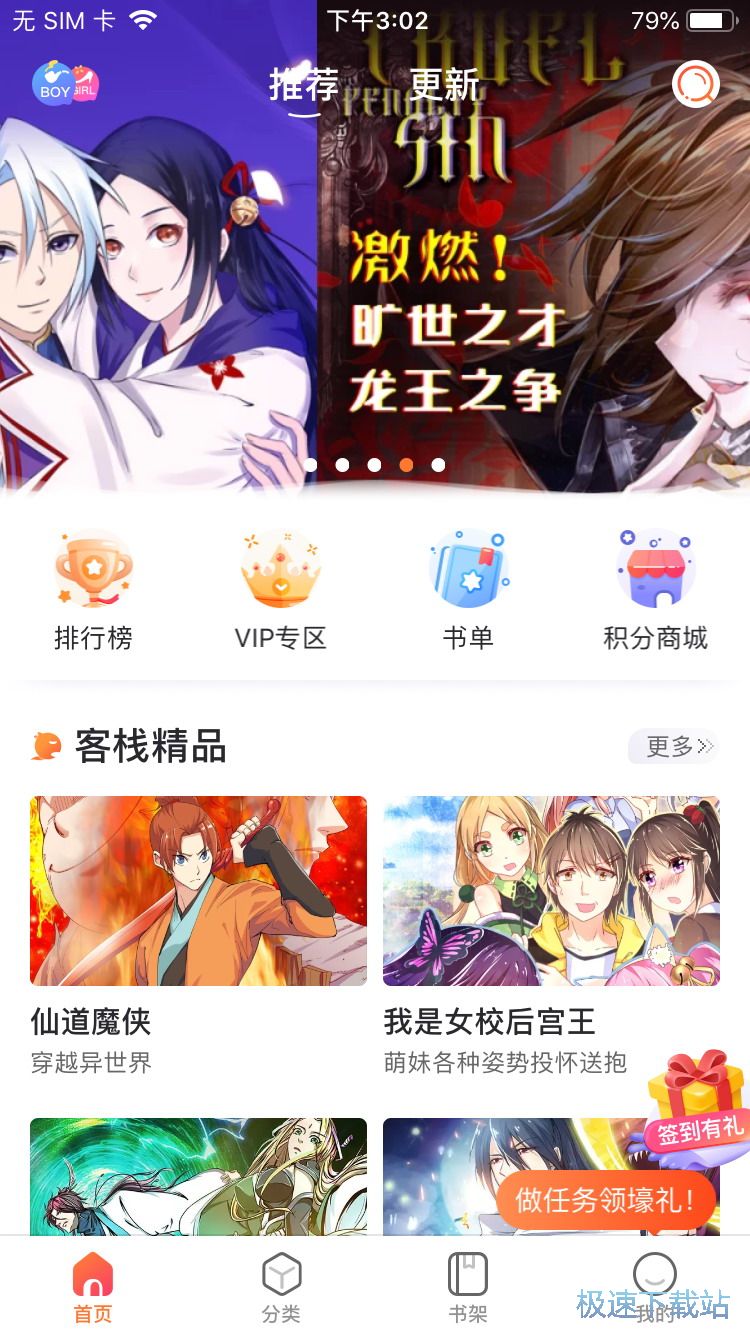Viewport: 750px width, 1334px height.
Task: Tap the search icon in top right corner
Action: [697, 84]
